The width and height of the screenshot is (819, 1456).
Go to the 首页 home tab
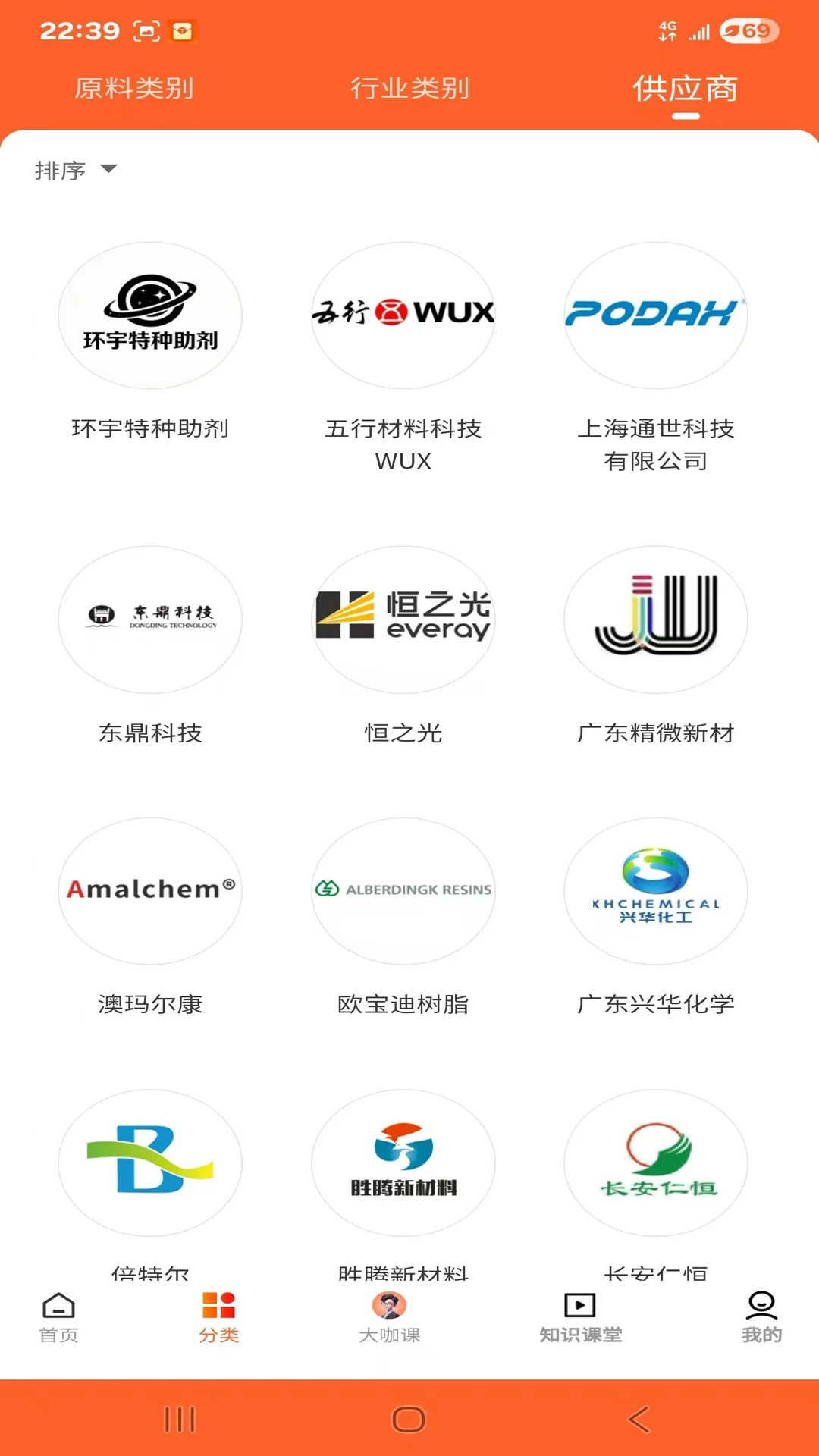58,1318
